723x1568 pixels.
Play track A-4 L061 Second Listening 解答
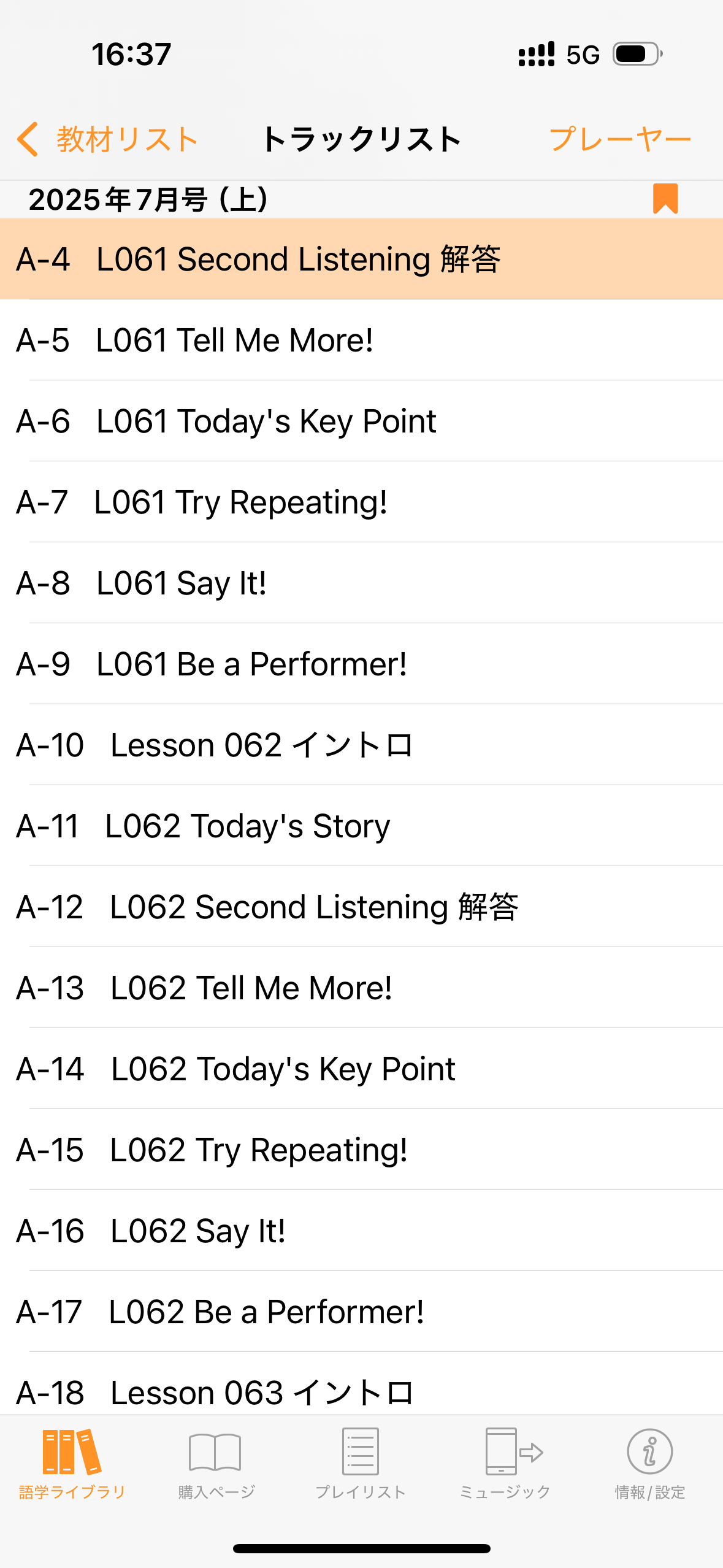pyautogui.click(x=361, y=259)
